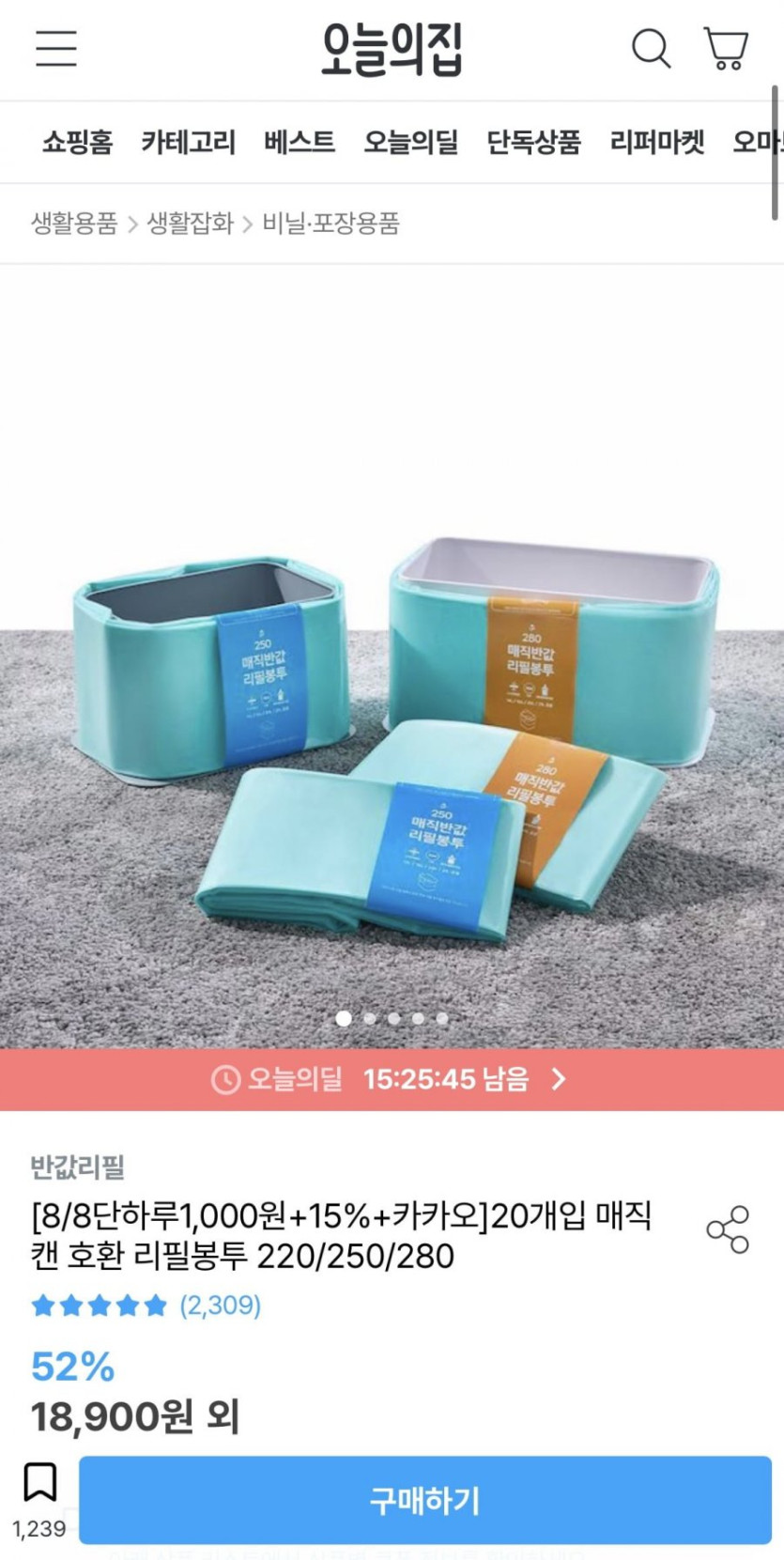Screen dimensions: 784x1560
Task: Open the shopping cart
Action: pos(726,48)
